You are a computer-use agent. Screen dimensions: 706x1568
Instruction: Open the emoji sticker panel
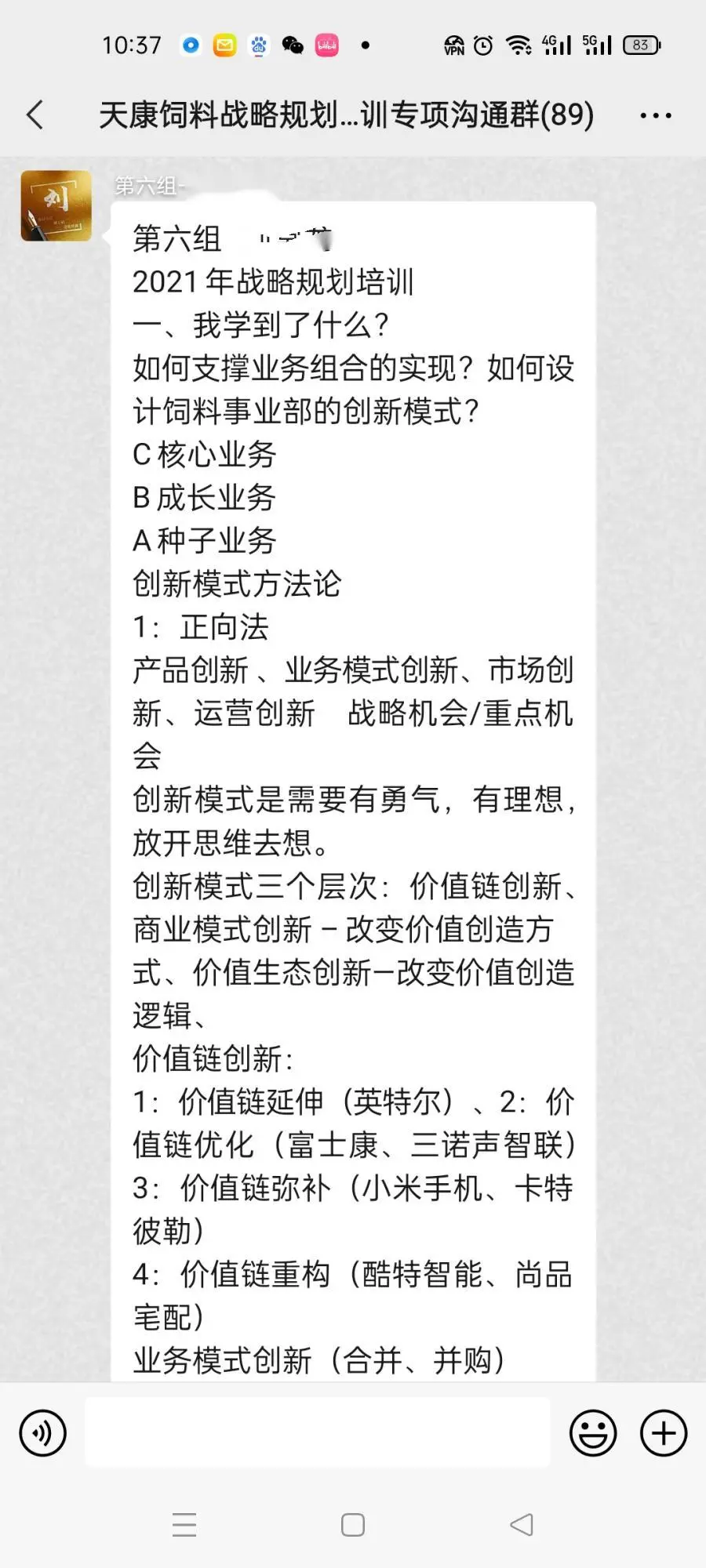pyautogui.click(x=593, y=1433)
